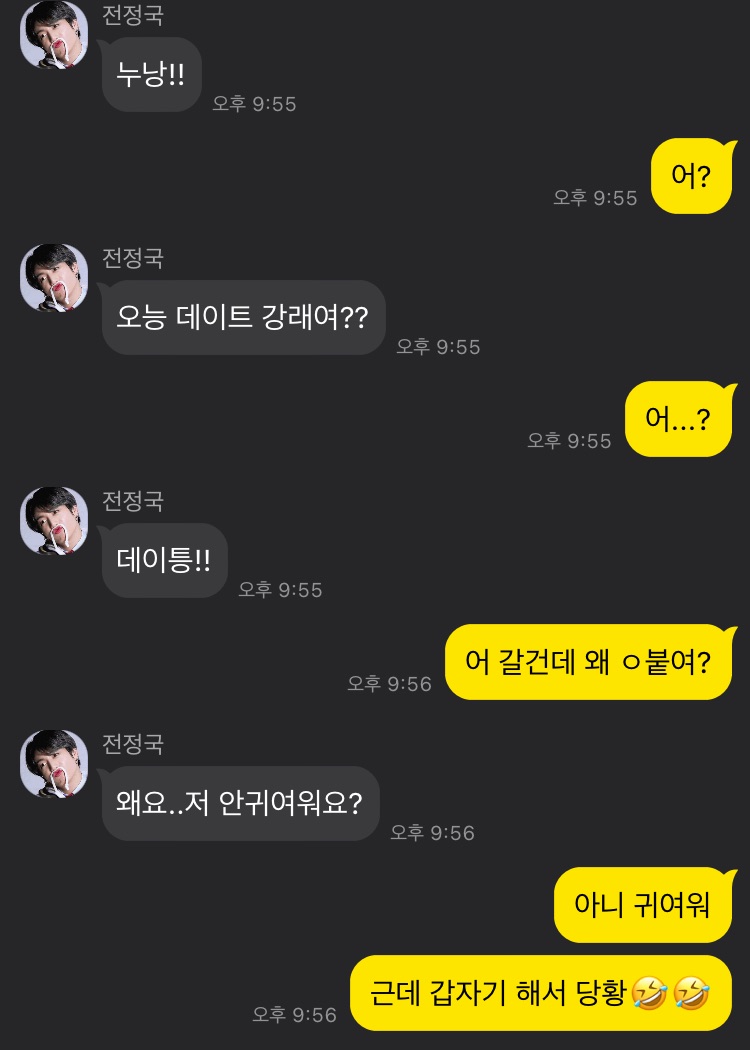Open the avatar by 왜요..저 안귀여워요? message
The width and height of the screenshot is (750, 1050).
coord(54,764)
